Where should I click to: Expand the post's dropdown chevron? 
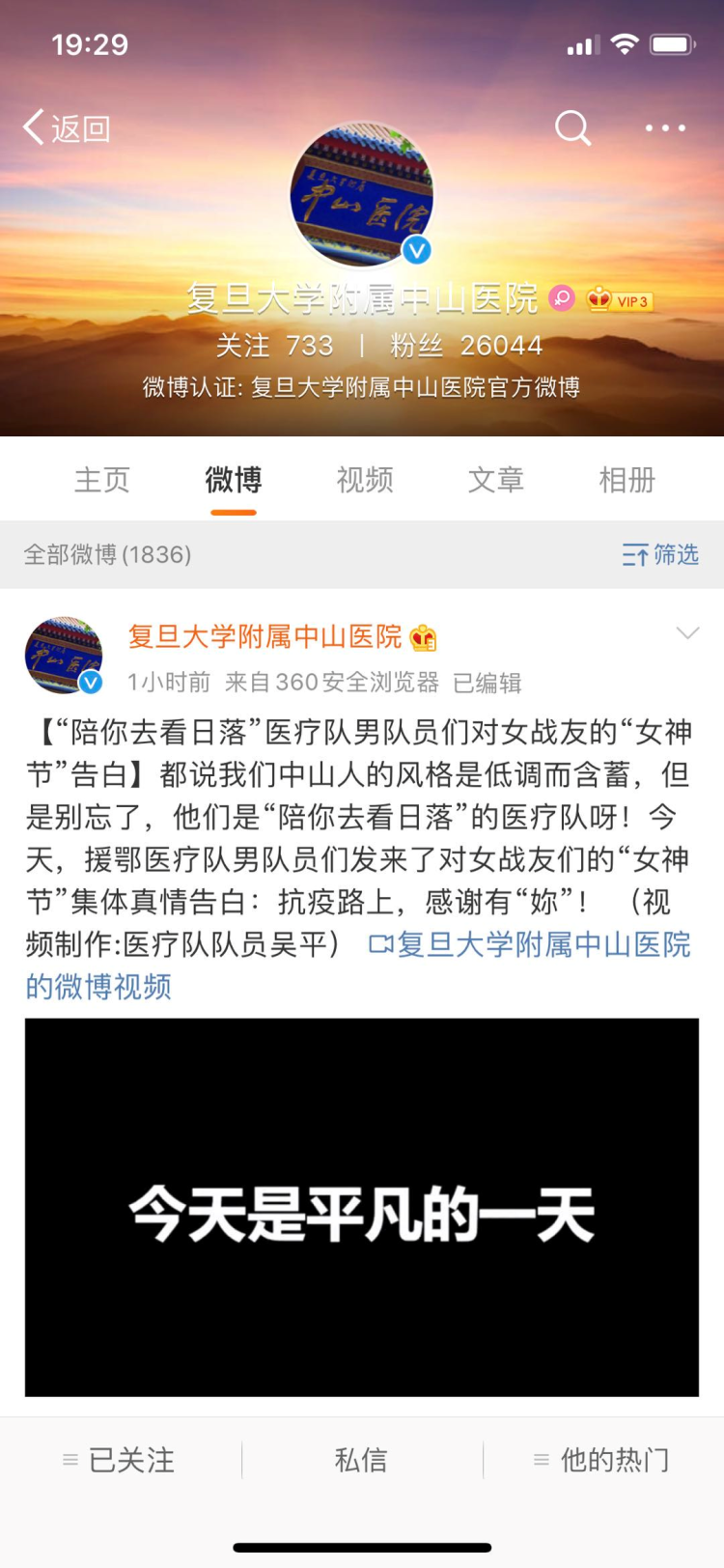click(x=687, y=633)
